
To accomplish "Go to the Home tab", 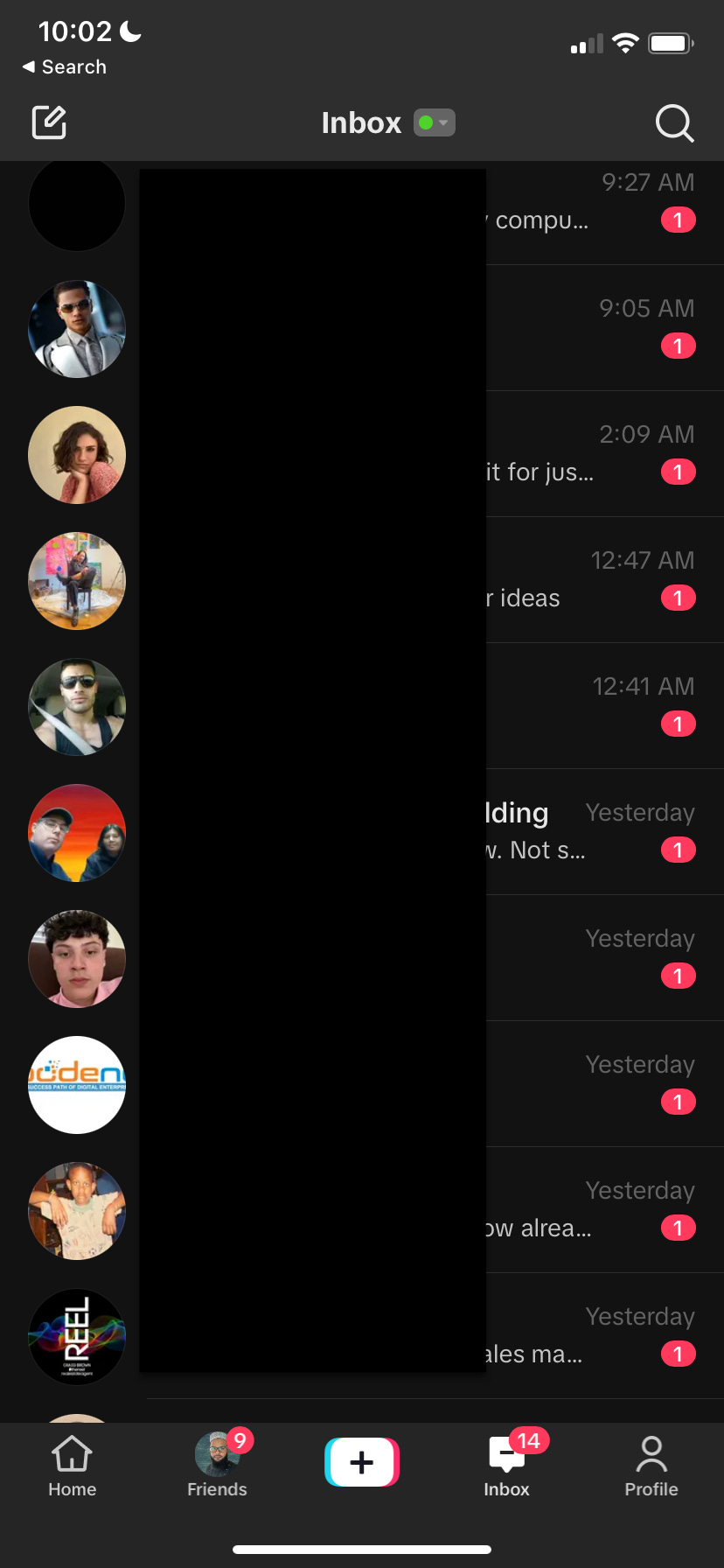I will [72, 1467].
